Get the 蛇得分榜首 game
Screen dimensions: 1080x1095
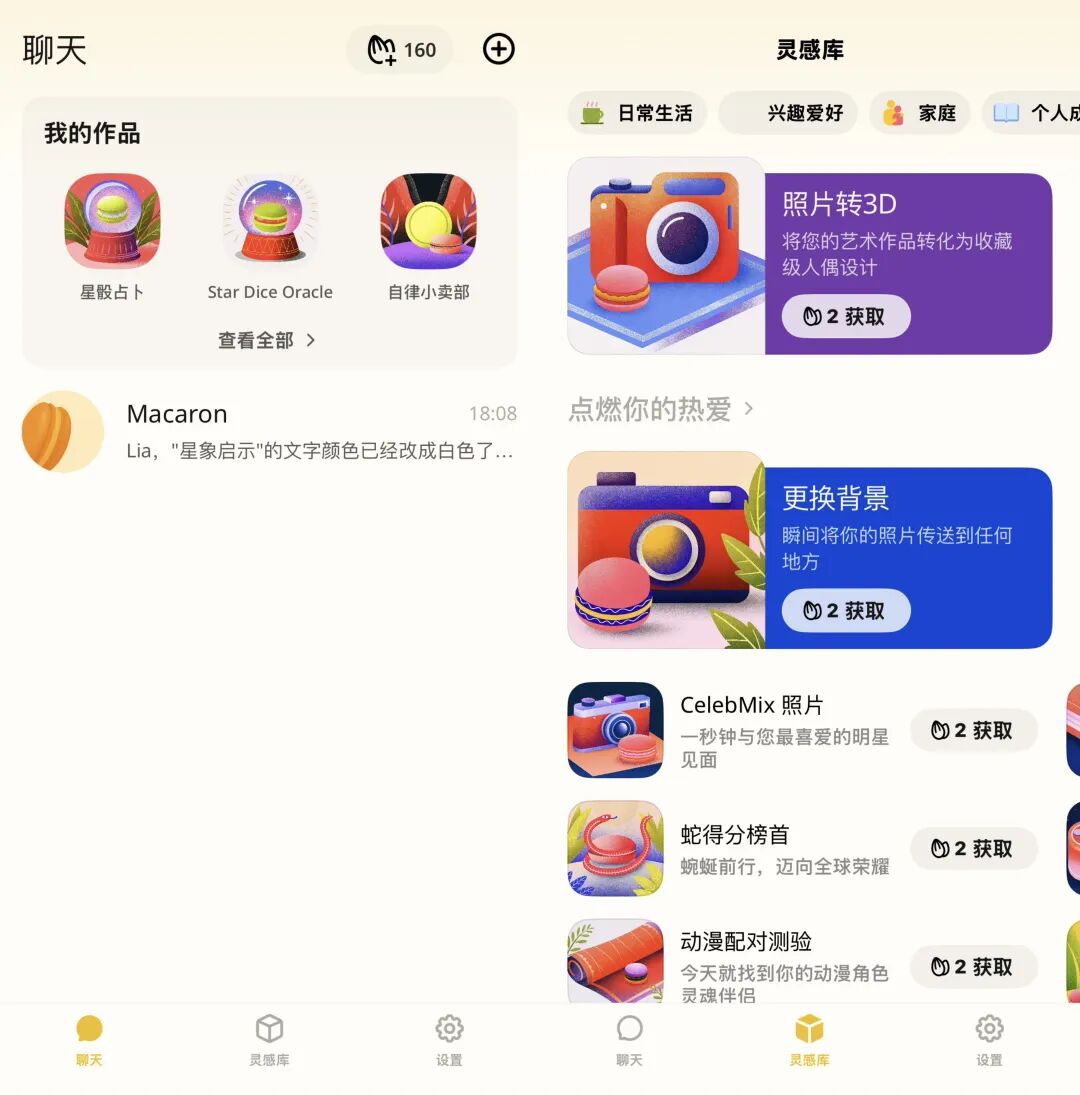[973, 849]
